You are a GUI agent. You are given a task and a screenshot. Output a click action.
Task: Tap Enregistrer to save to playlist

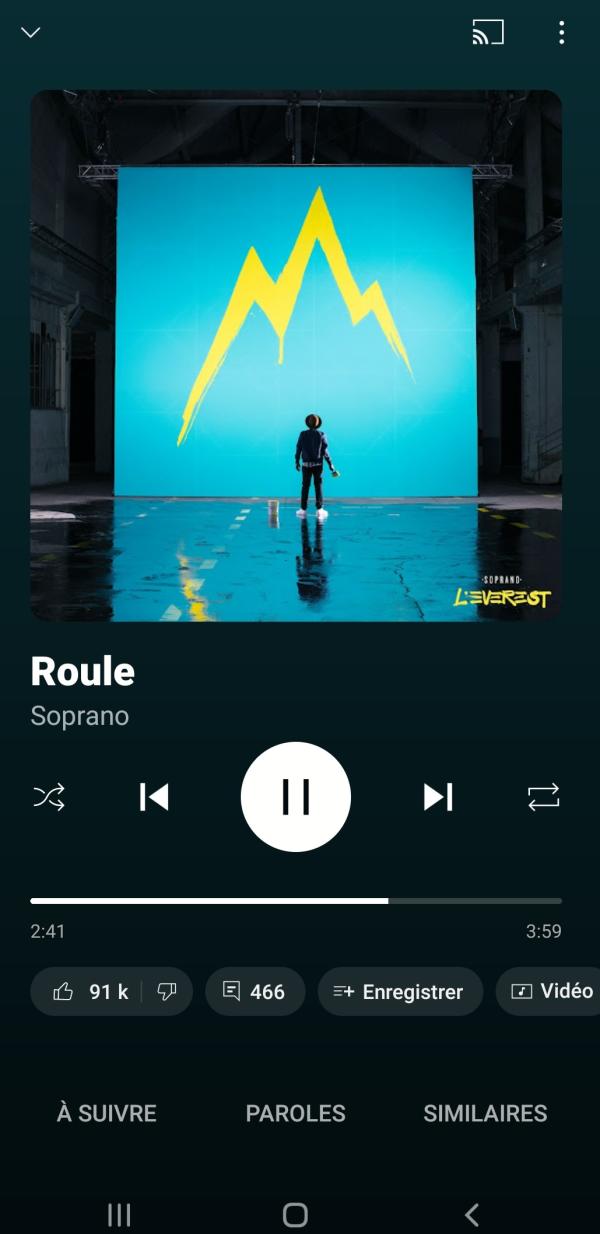click(399, 991)
